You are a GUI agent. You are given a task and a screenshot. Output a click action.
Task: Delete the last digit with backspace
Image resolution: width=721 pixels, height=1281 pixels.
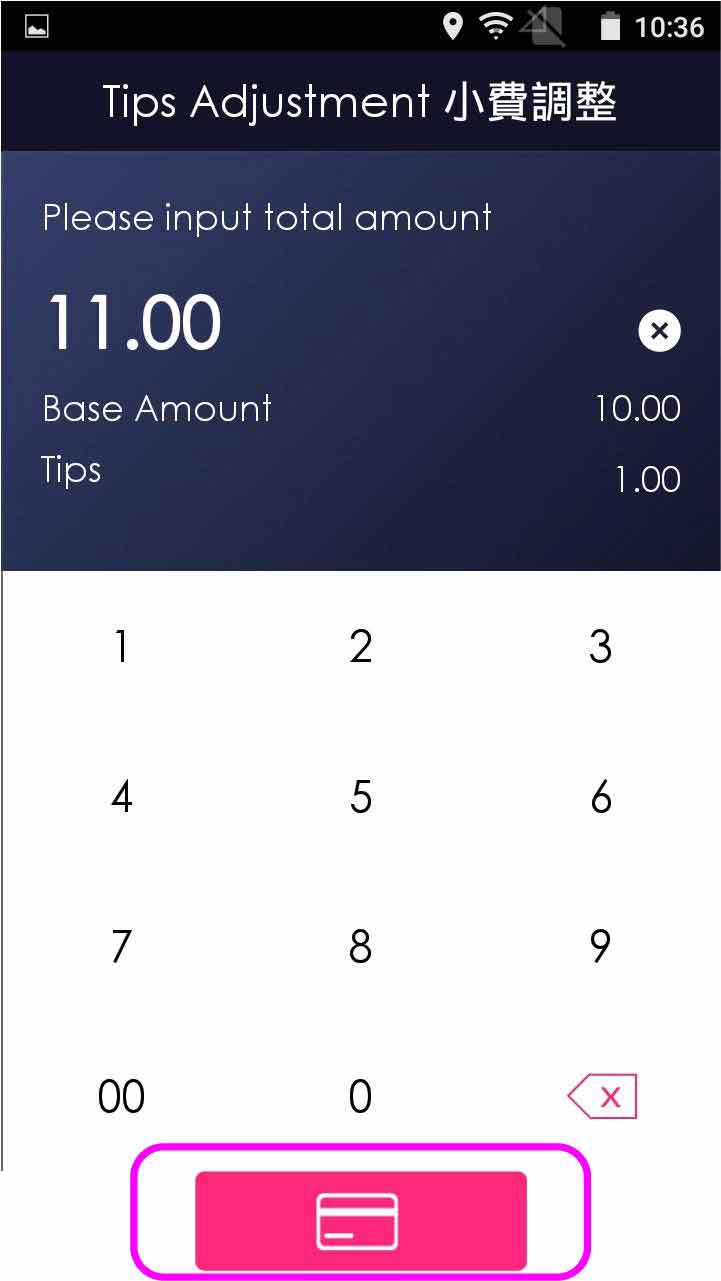tap(602, 1097)
